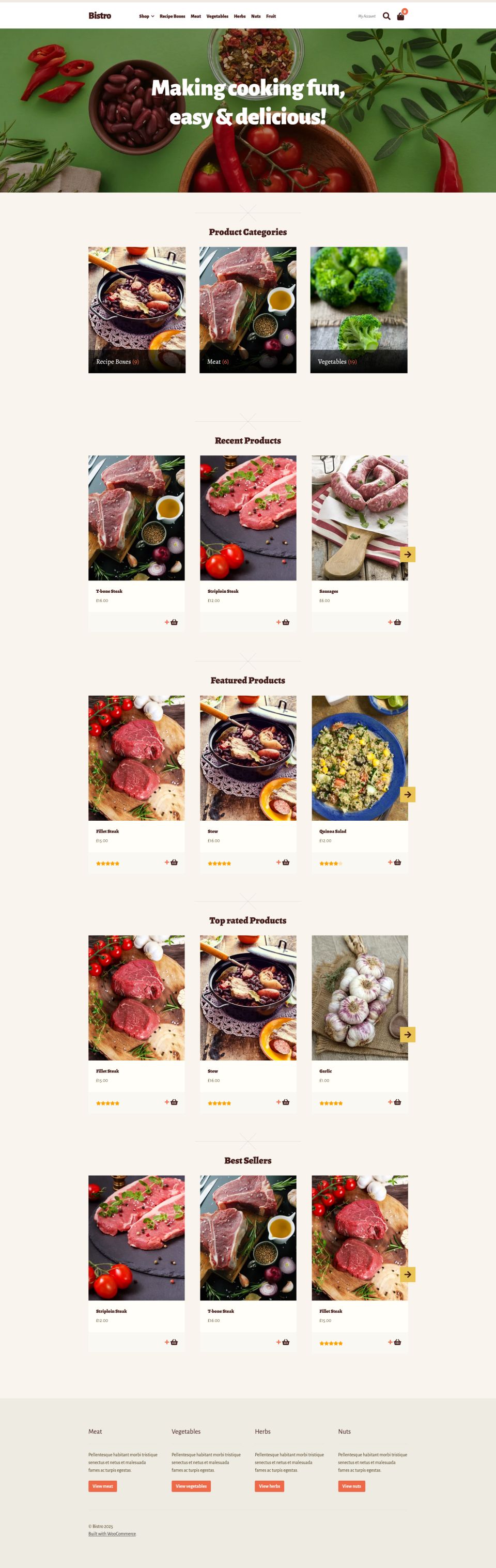Tap the View vegetables button

pos(191,1486)
